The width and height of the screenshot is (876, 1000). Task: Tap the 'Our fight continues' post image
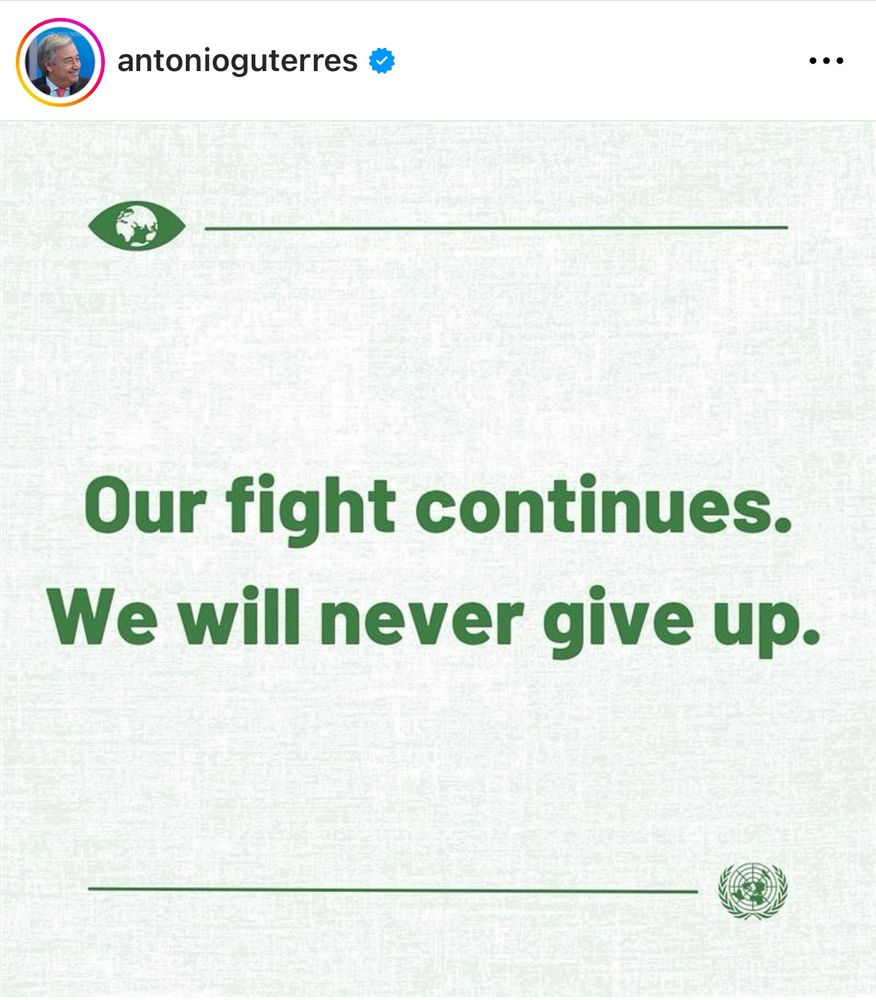point(438,559)
